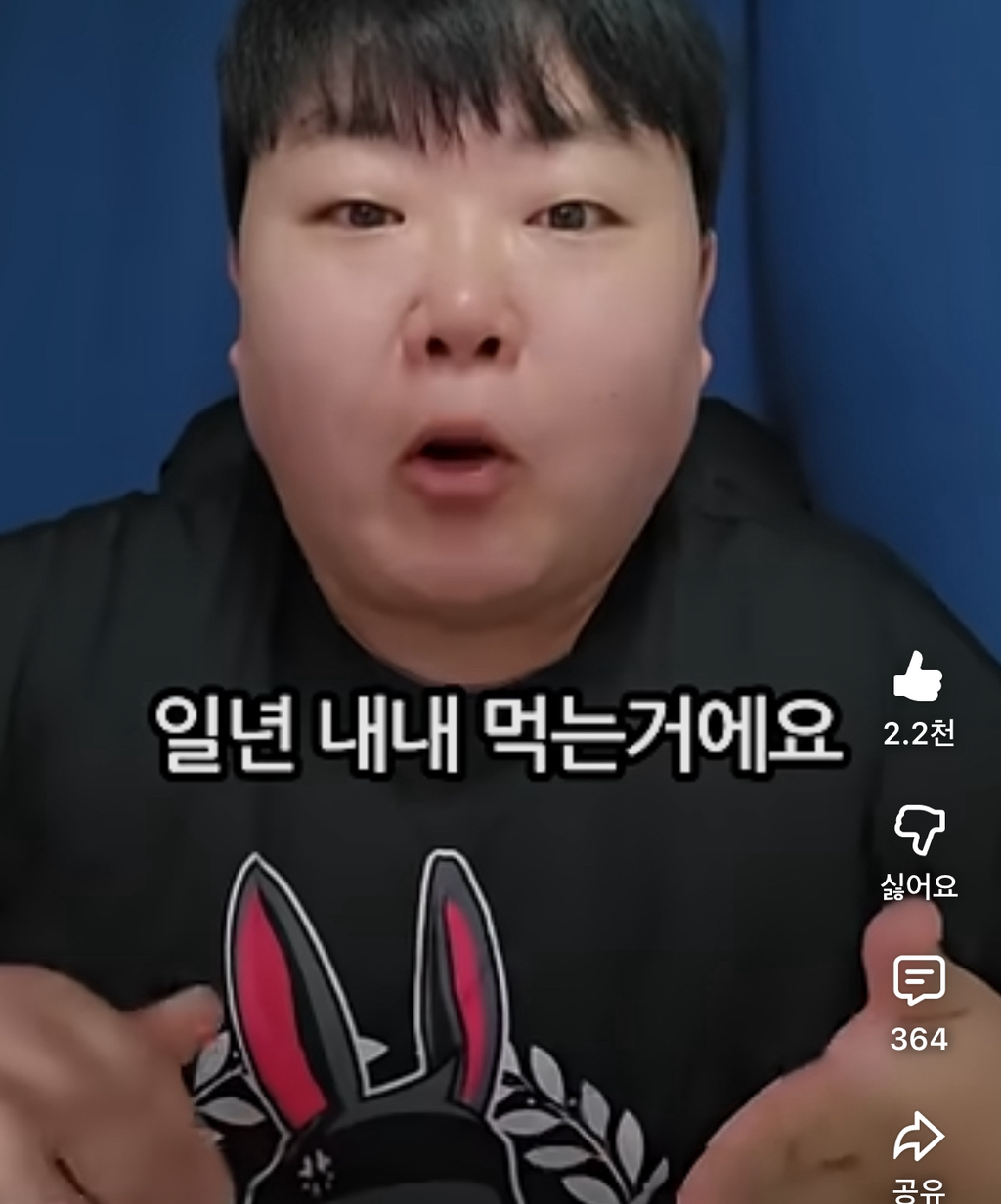Tap the dislike thumbs-down icon
This screenshot has width=1001, height=1204.
pyautogui.click(x=919, y=830)
